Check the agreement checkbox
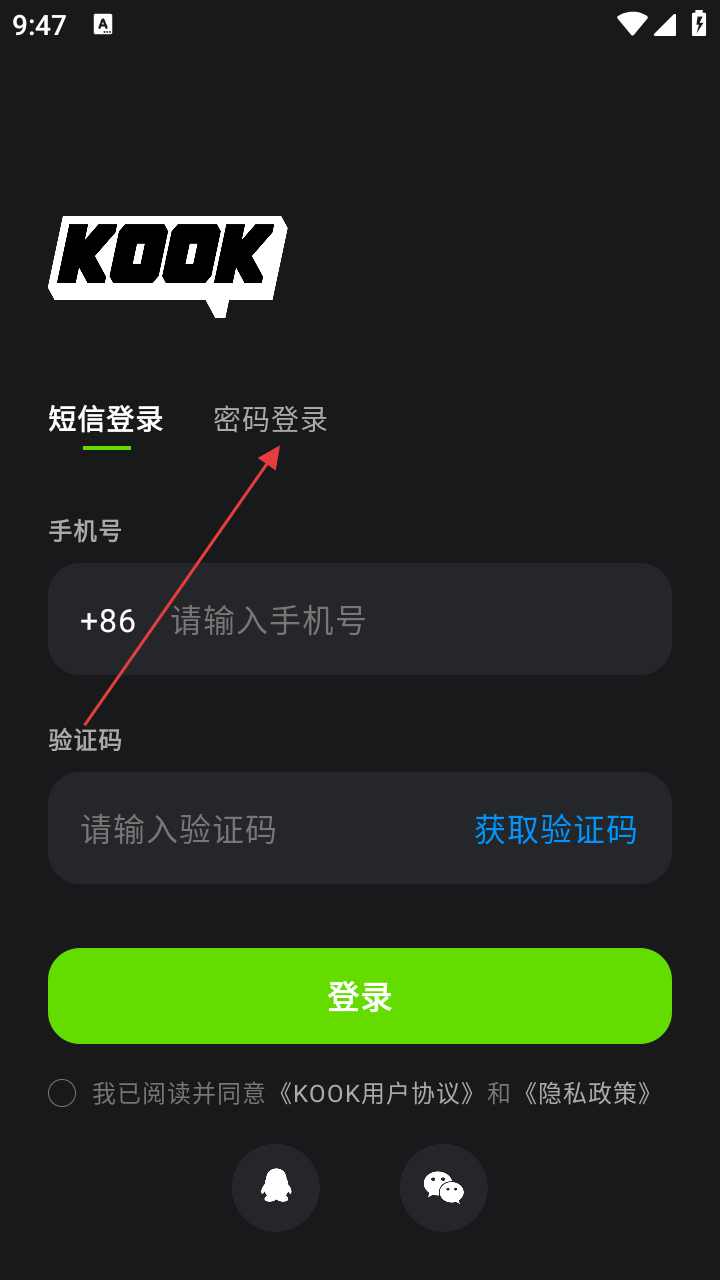The image size is (720, 1280). point(62,1093)
